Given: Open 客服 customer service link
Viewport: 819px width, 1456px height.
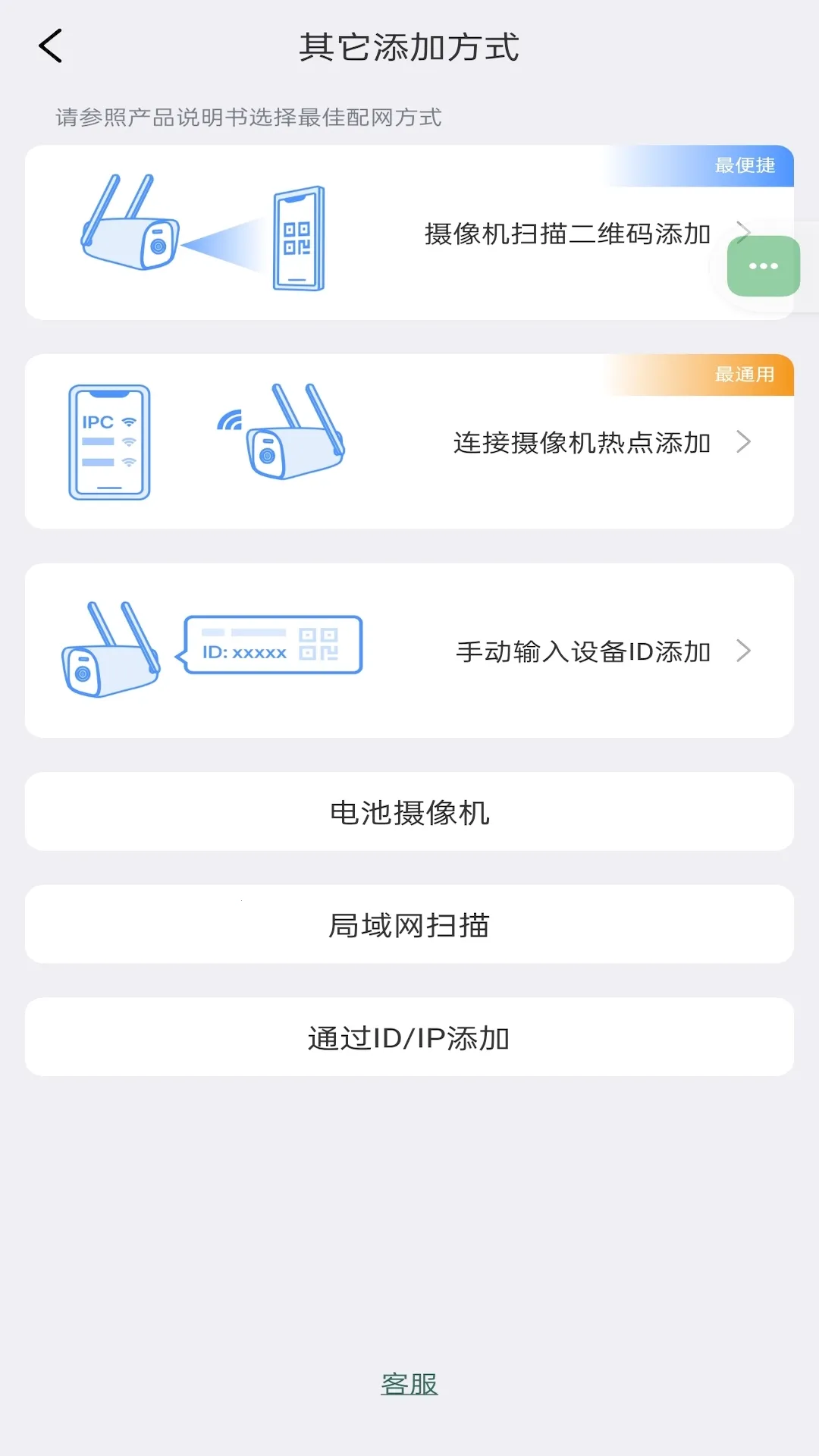Looking at the screenshot, I should [409, 1385].
